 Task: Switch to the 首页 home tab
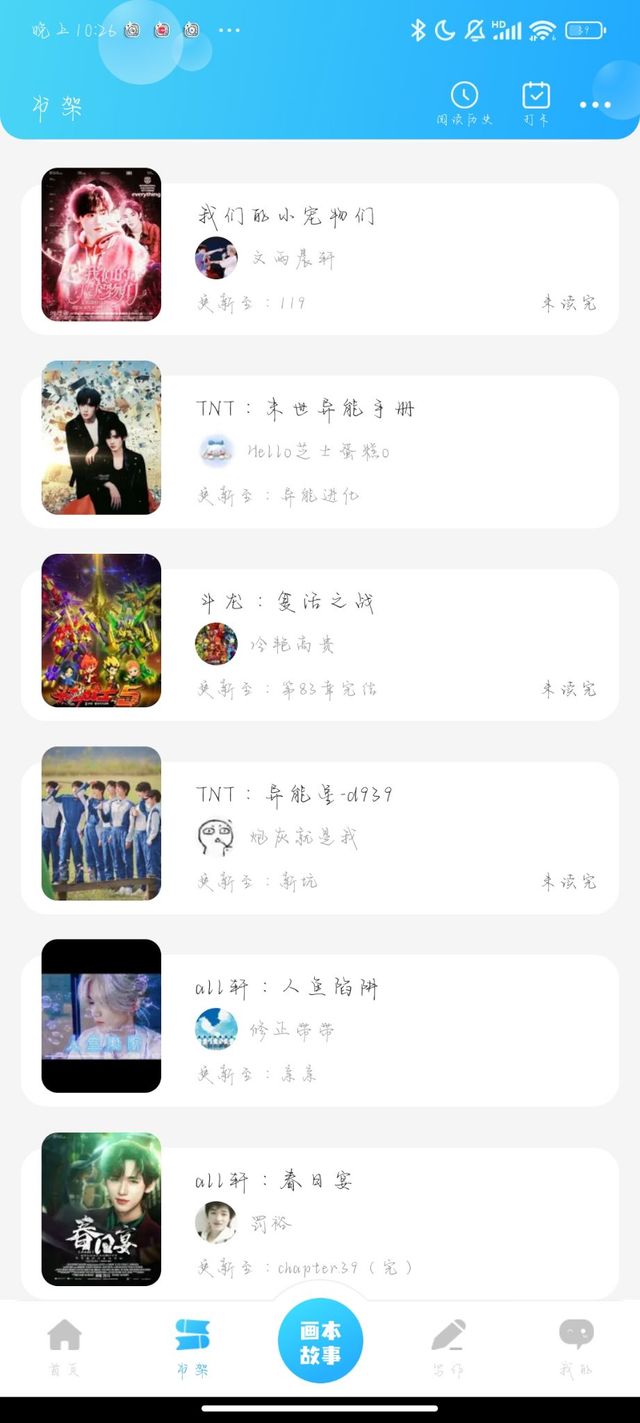tap(64, 1347)
